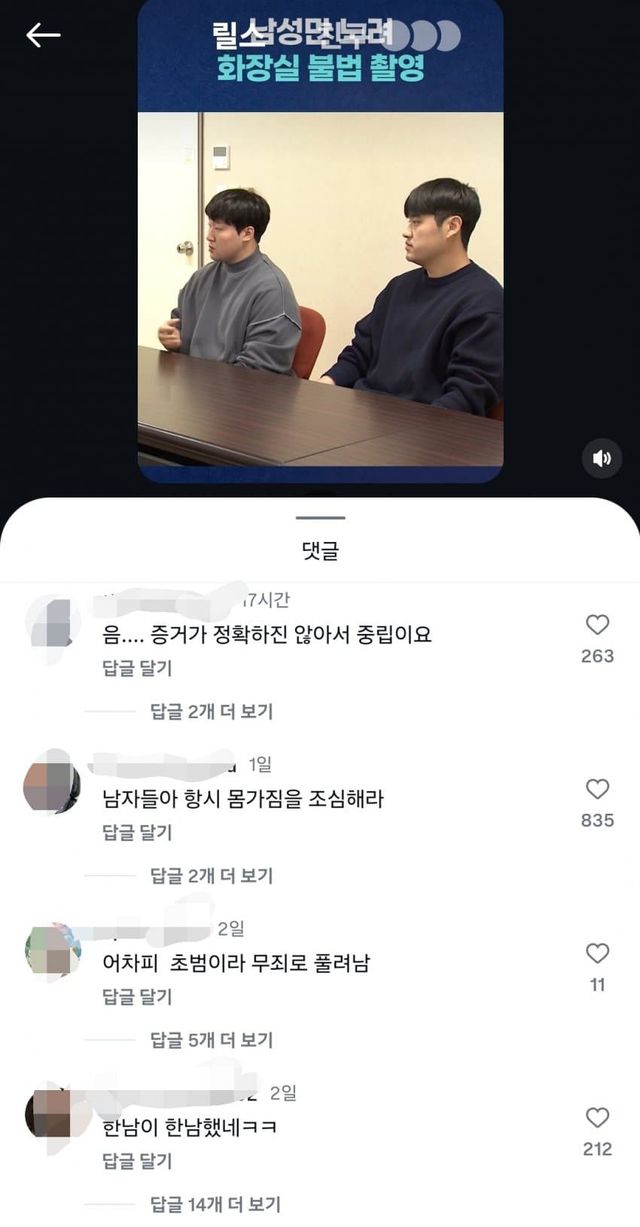This screenshot has height=1227, width=640.
Task: Go back using the arrow icon
Action: 43,35
